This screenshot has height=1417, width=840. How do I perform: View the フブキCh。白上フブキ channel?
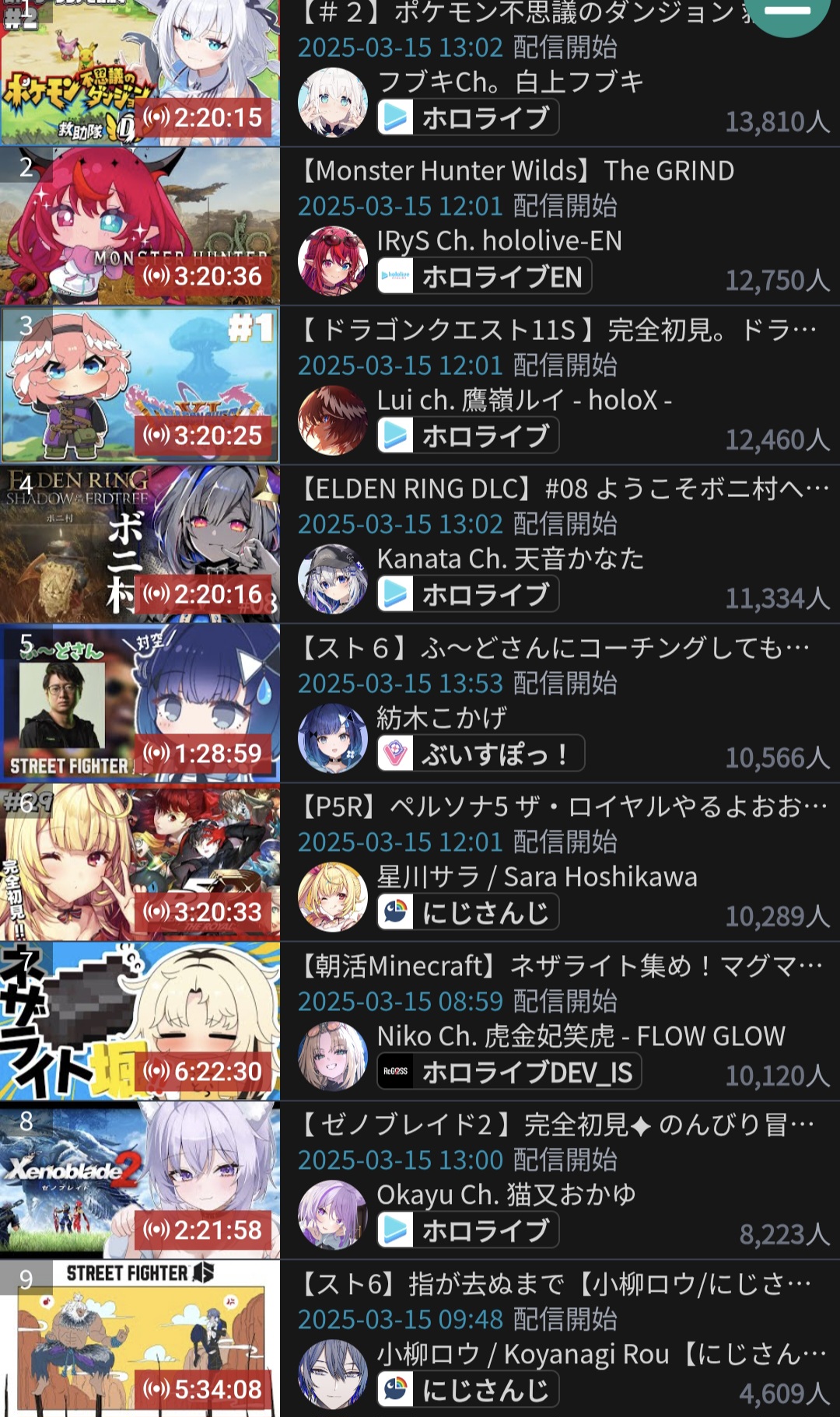click(510, 82)
